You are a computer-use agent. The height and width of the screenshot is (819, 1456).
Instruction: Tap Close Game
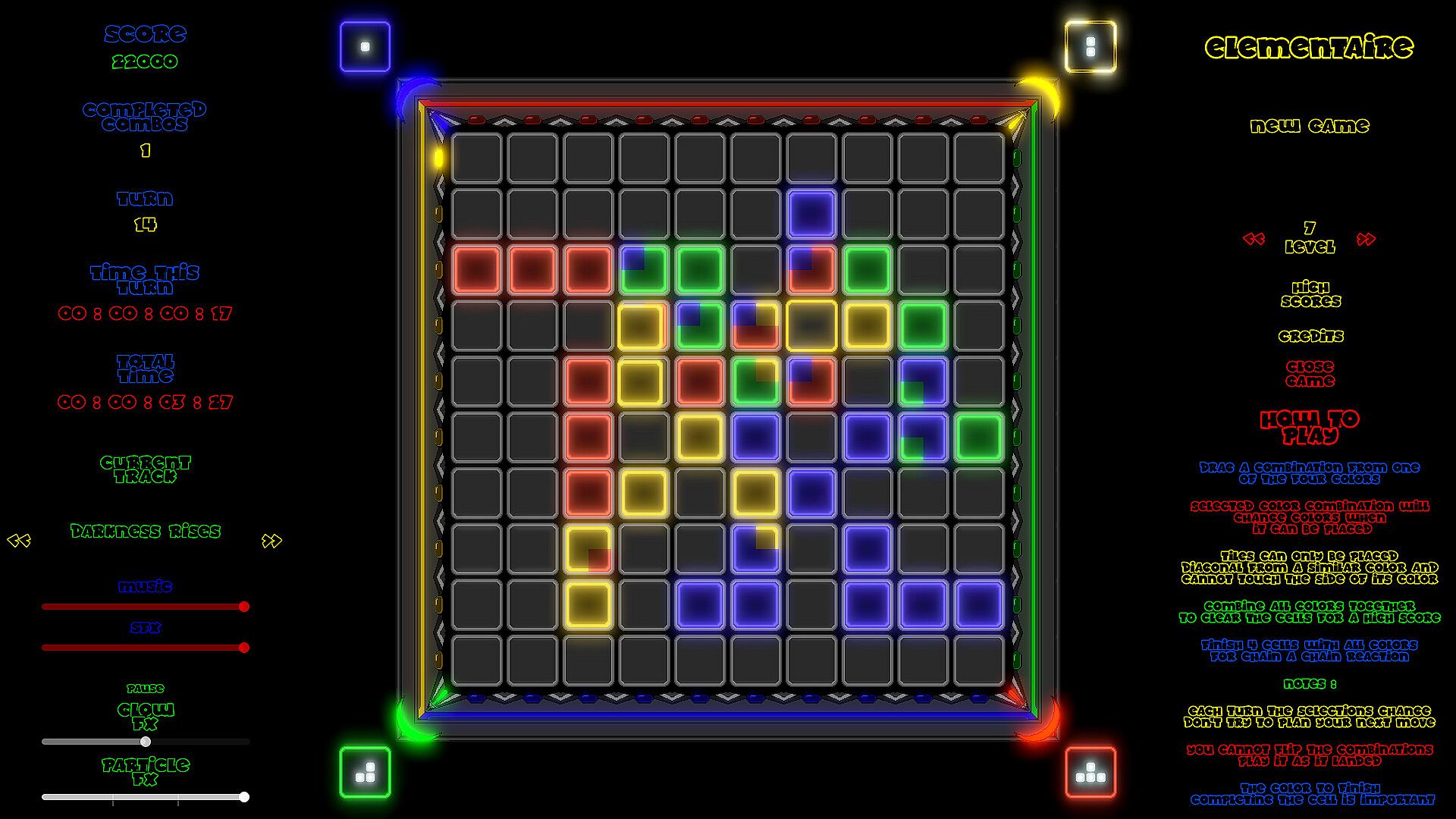pos(1310,373)
